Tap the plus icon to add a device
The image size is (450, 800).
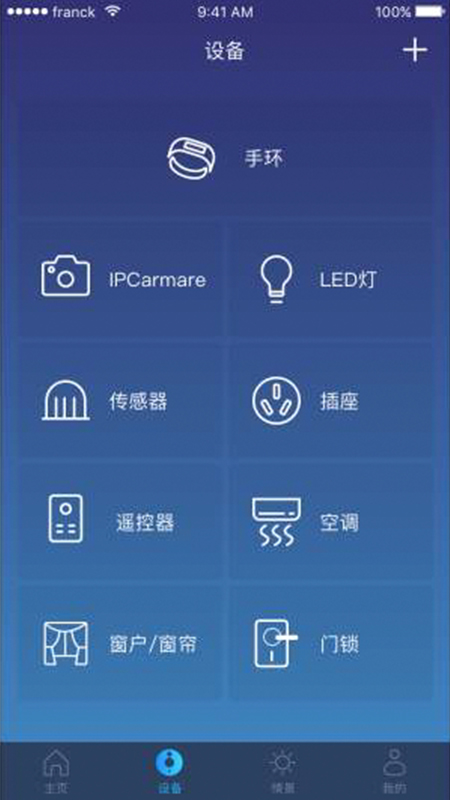(415, 50)
